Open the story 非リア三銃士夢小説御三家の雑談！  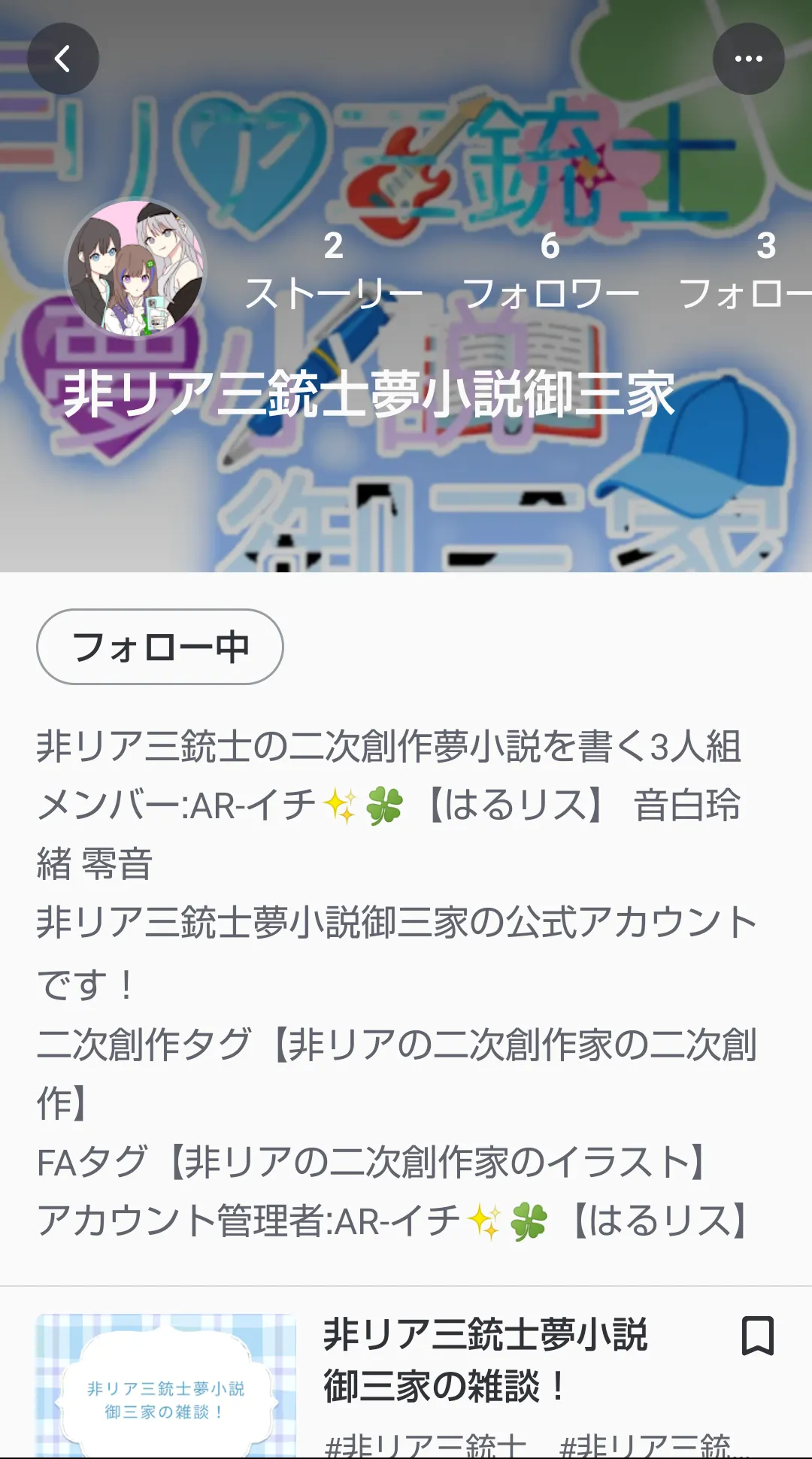pos(486,1360)
